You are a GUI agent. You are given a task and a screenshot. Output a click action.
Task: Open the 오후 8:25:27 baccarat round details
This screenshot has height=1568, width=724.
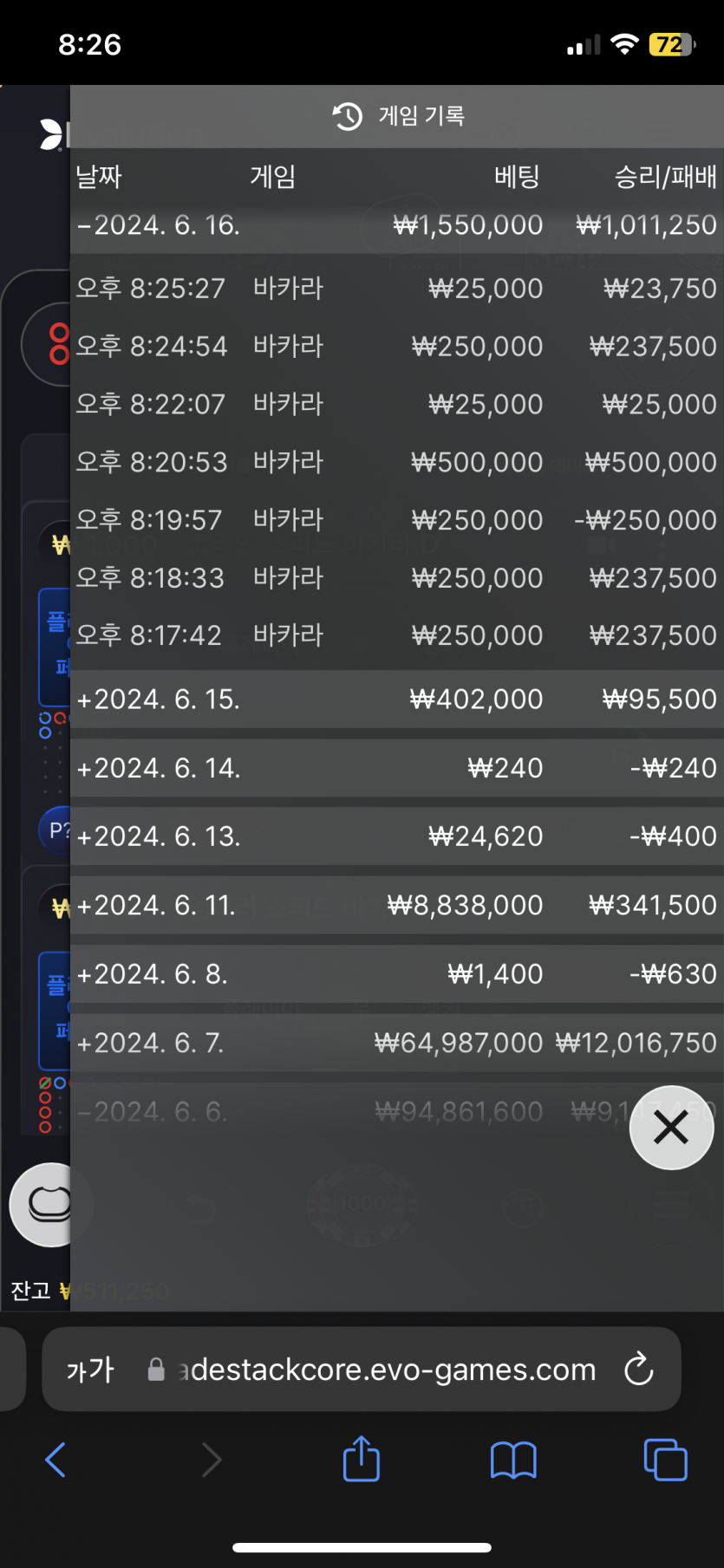[x=397, y=288]
